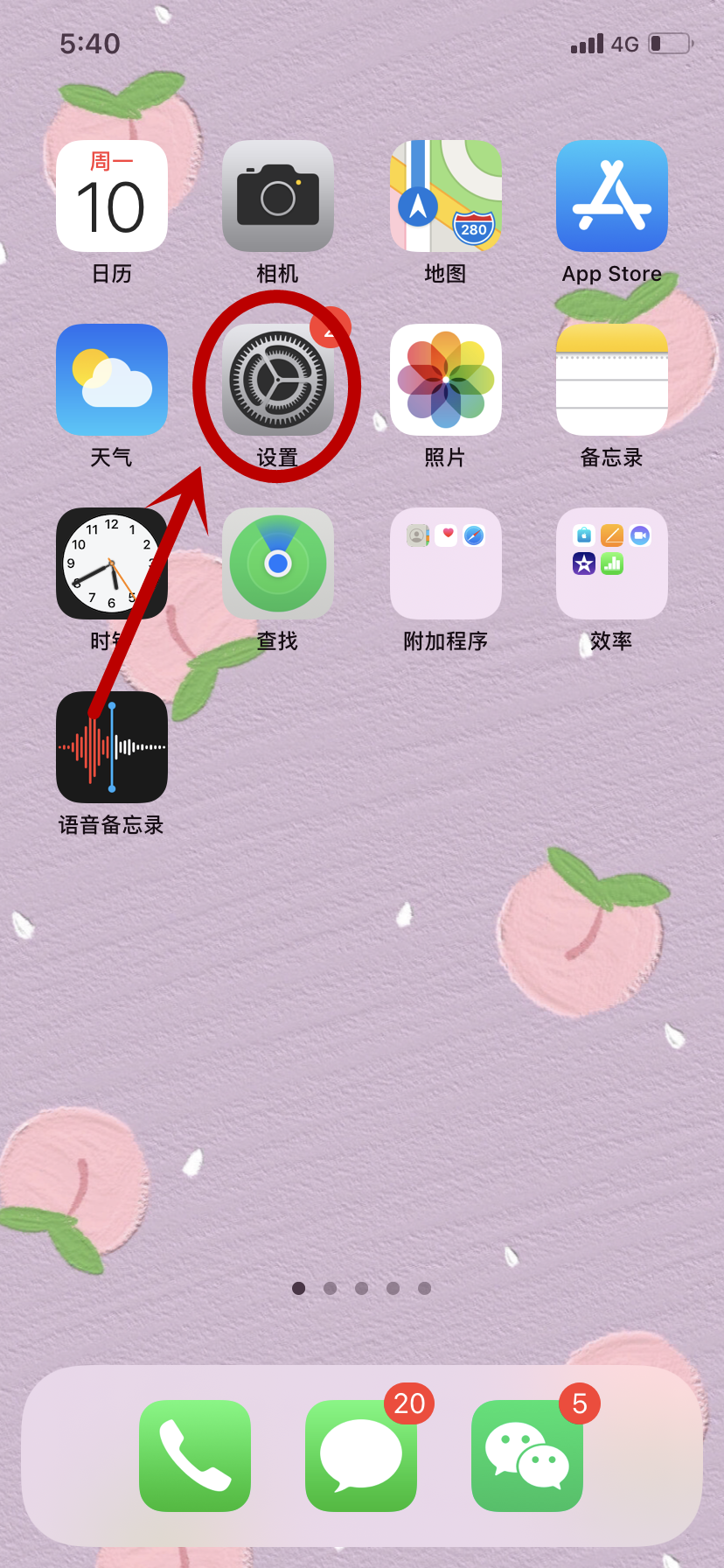Tap the home screen page indicator dots
This screenshot has height=1568, width=724.
click(361, 1288)
